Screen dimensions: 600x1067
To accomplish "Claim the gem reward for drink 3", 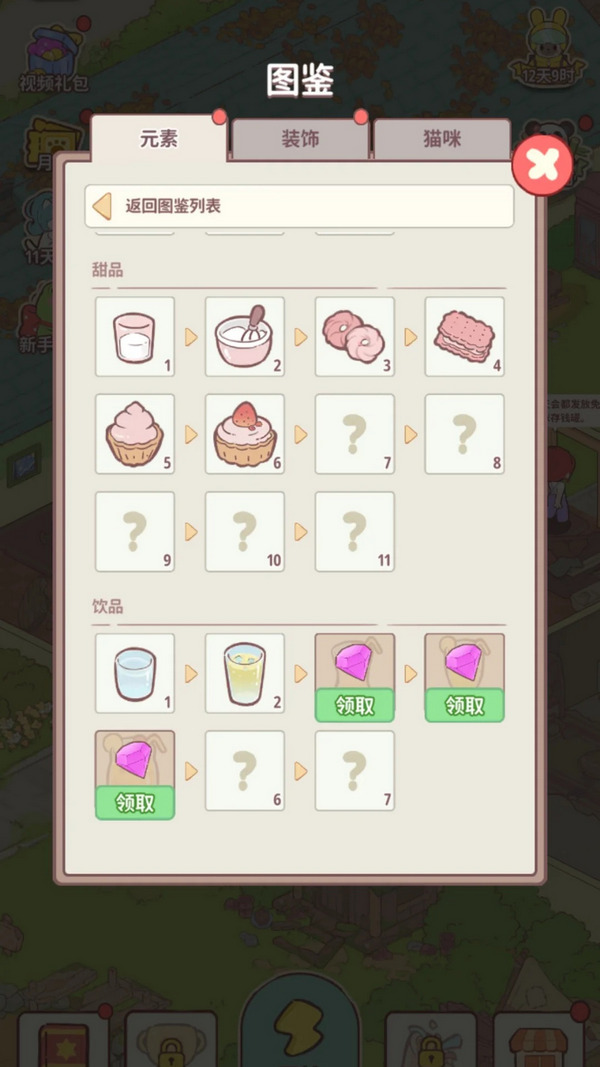I will [355, 705].
